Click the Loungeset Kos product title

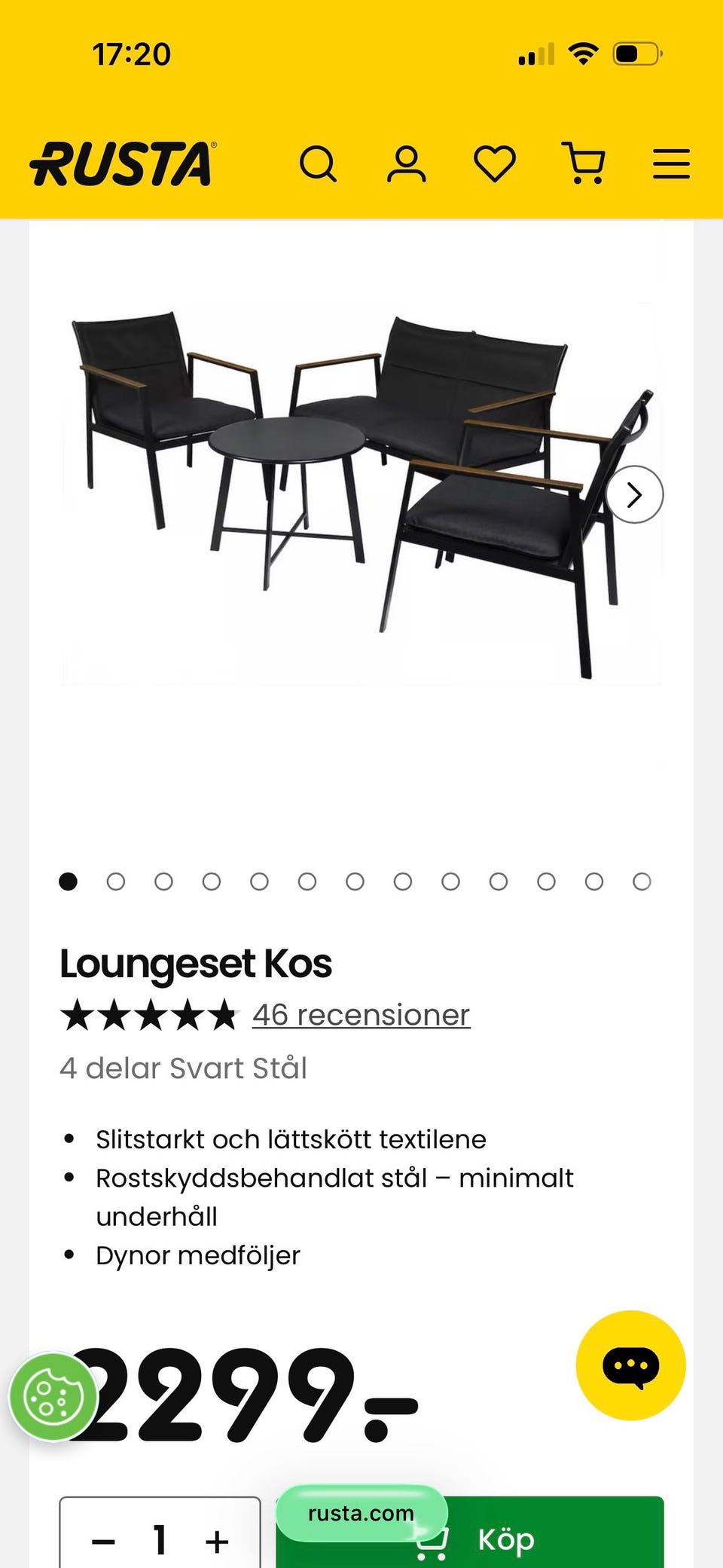coord(195,963)
